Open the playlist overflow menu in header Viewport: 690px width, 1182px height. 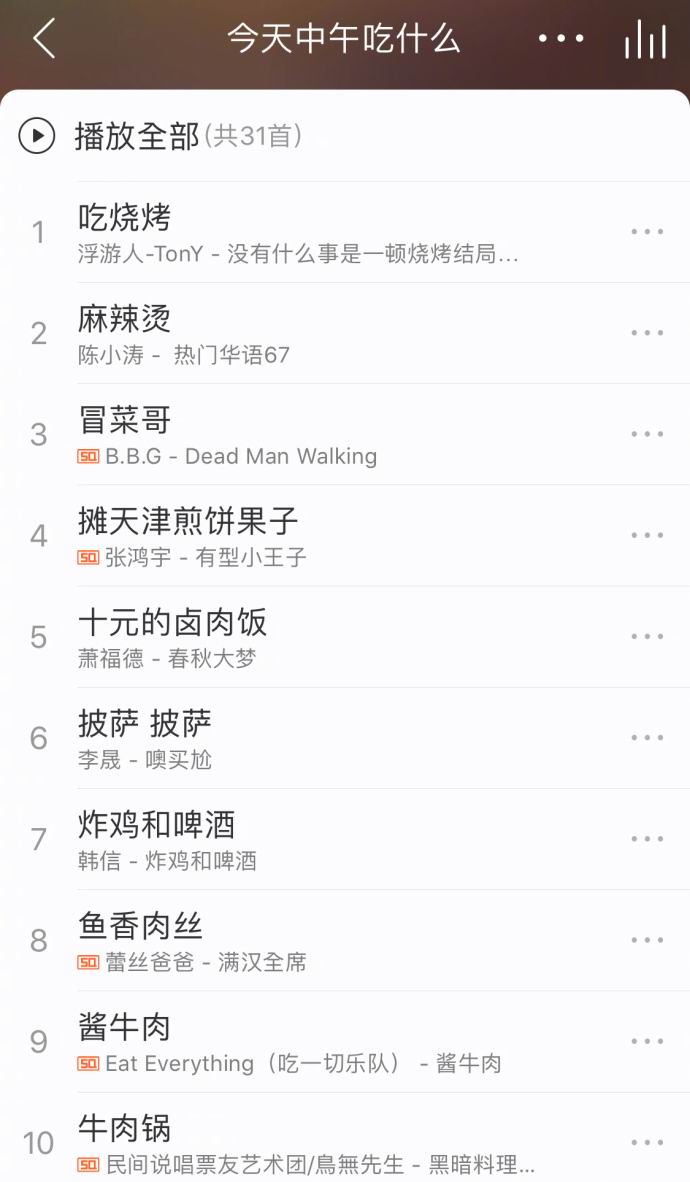pos(561,39)
